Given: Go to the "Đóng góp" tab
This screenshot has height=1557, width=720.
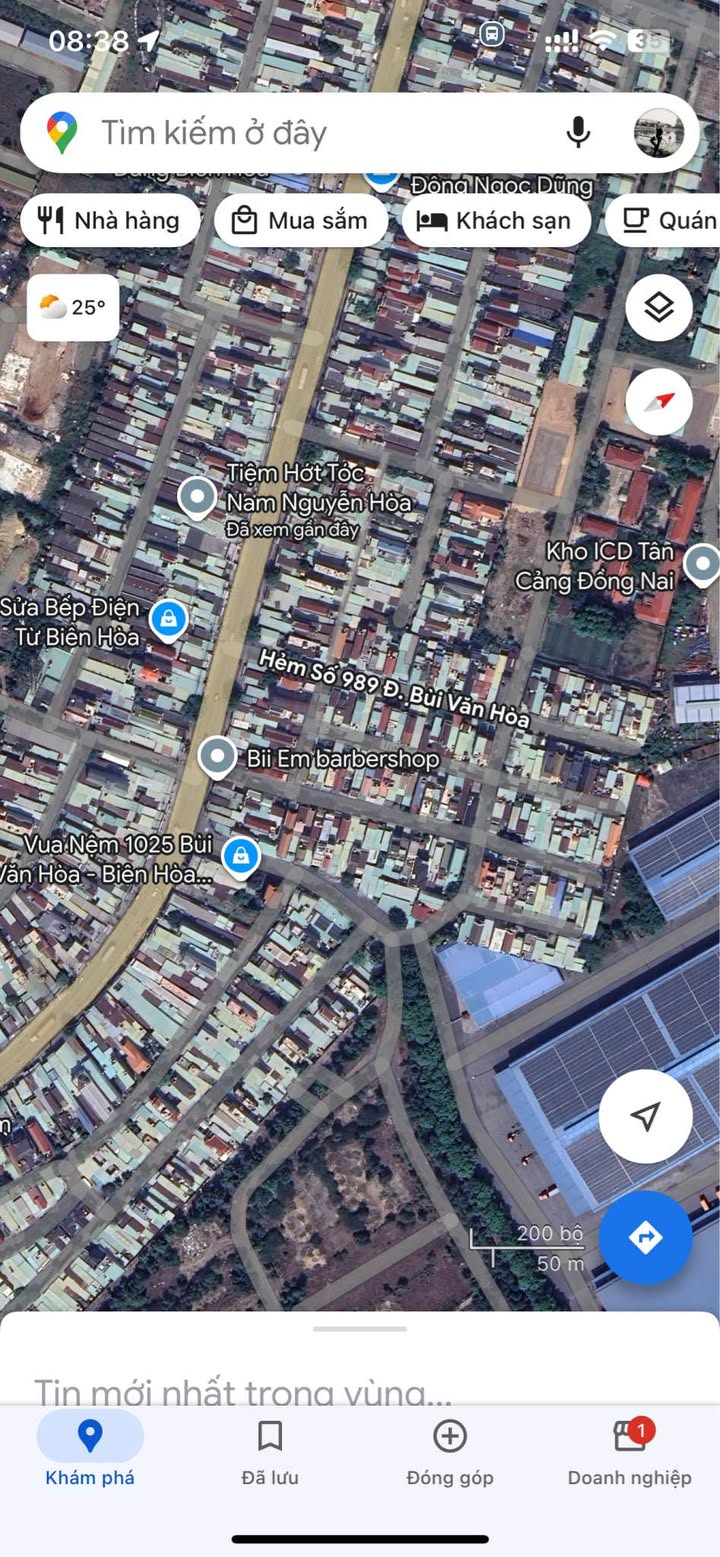Looking at the screenshot, I should coord(450,1451).
